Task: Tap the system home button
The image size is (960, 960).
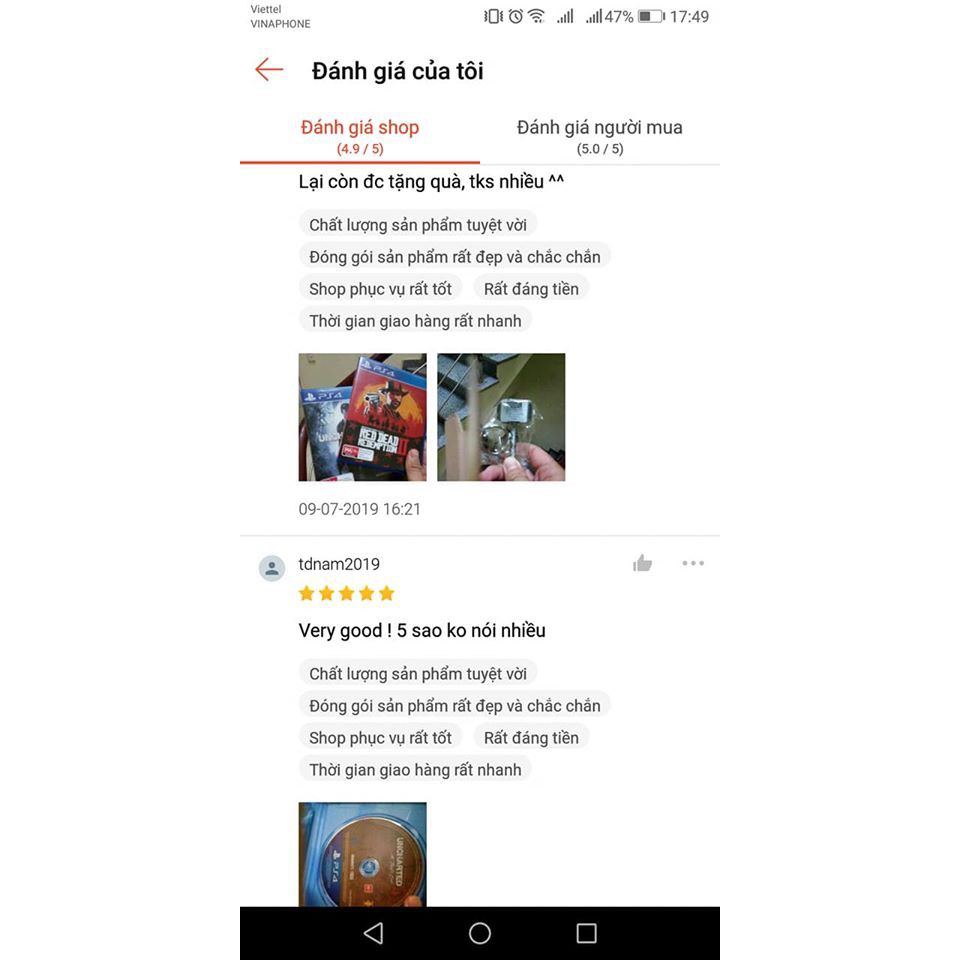Action: [480, 933]
